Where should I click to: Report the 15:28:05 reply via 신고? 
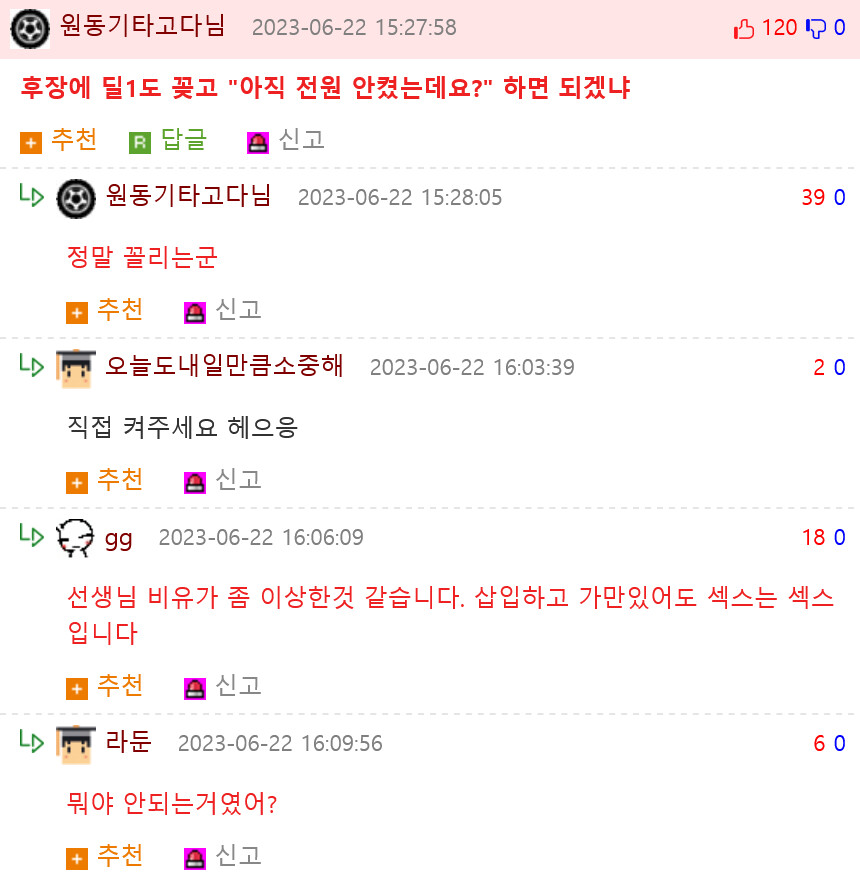tap(224, 311)
